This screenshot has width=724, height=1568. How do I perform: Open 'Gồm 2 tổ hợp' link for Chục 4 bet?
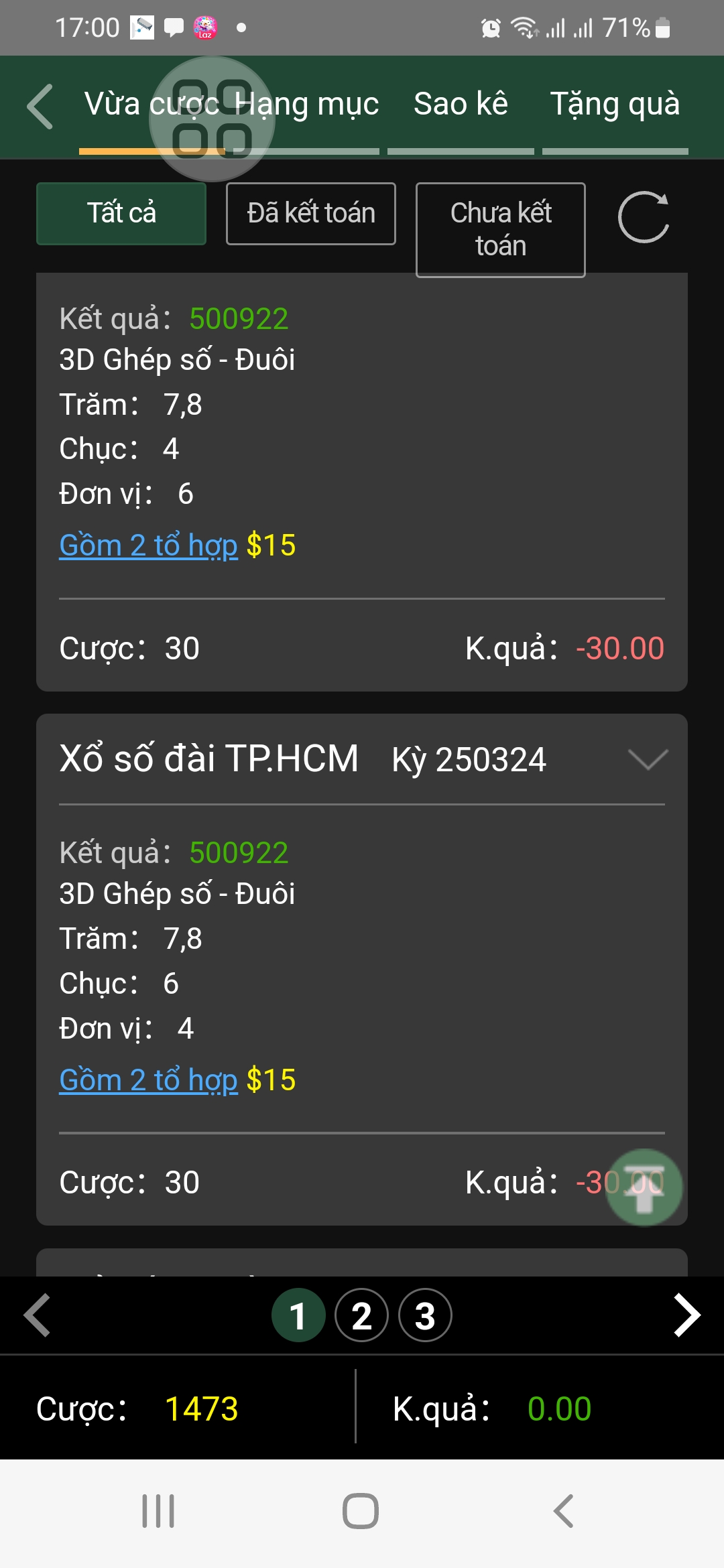coord(148,545)
